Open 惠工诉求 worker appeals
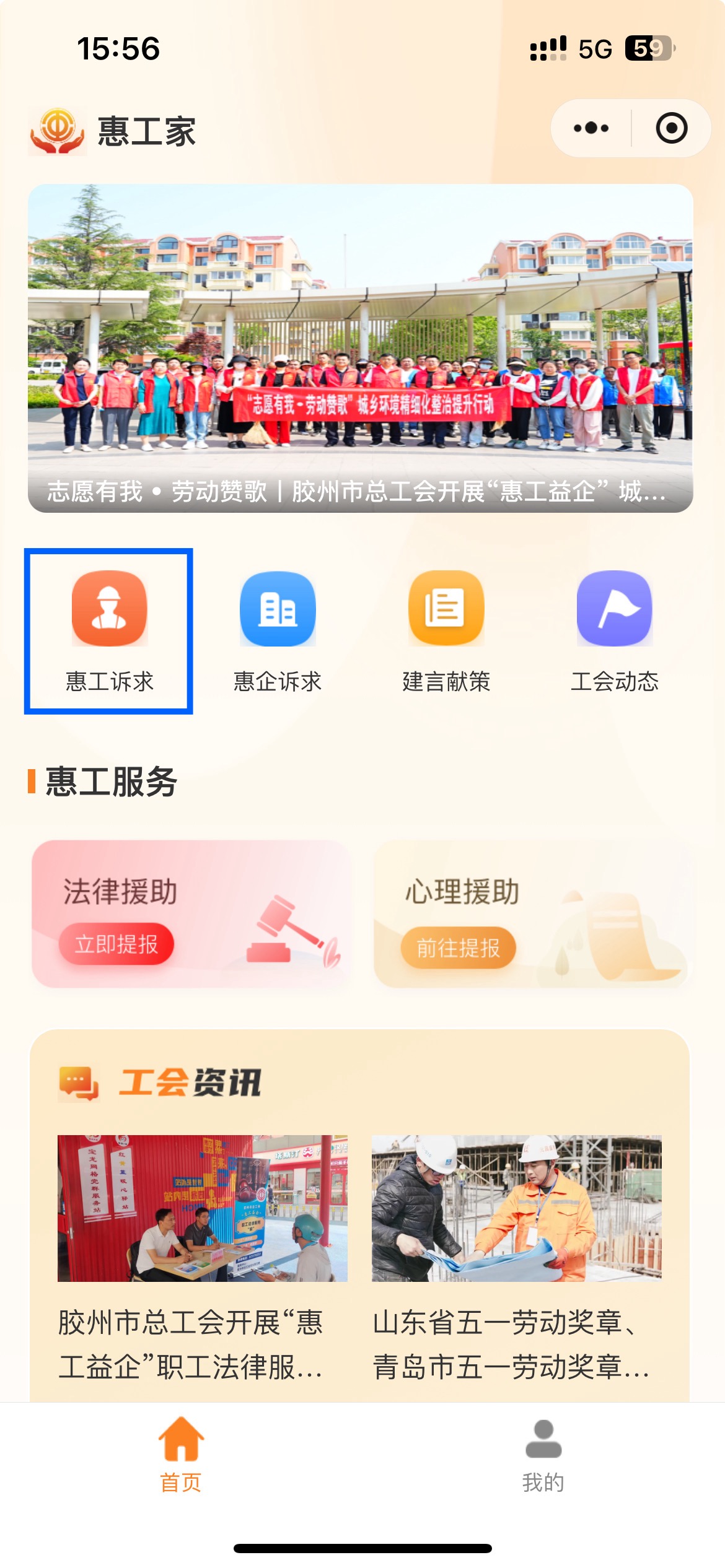The height and width of the screenshot is (1568, 725). [109, 630]
